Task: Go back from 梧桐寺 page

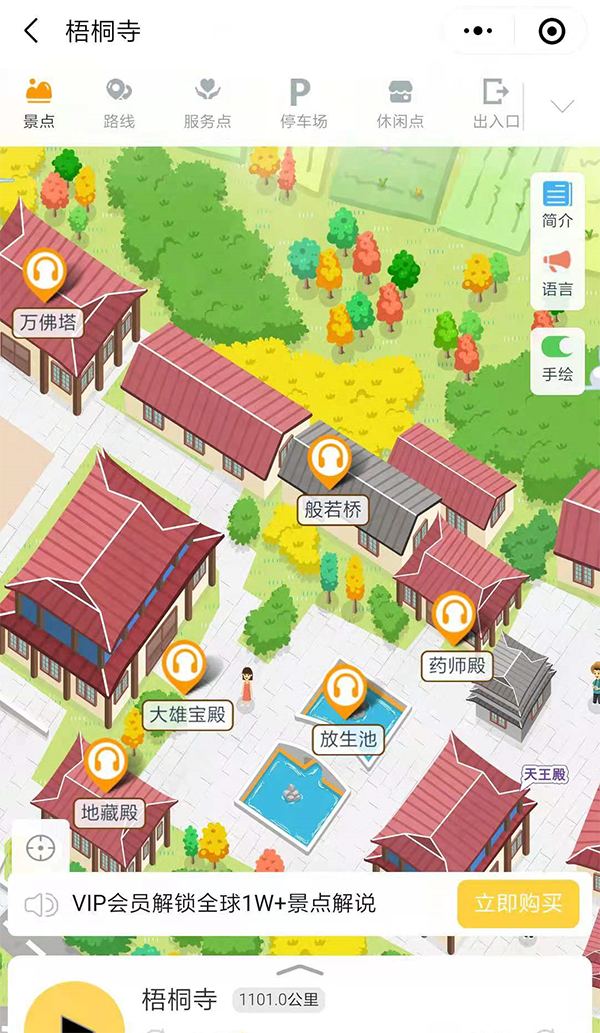Action: tap(31, 31)
